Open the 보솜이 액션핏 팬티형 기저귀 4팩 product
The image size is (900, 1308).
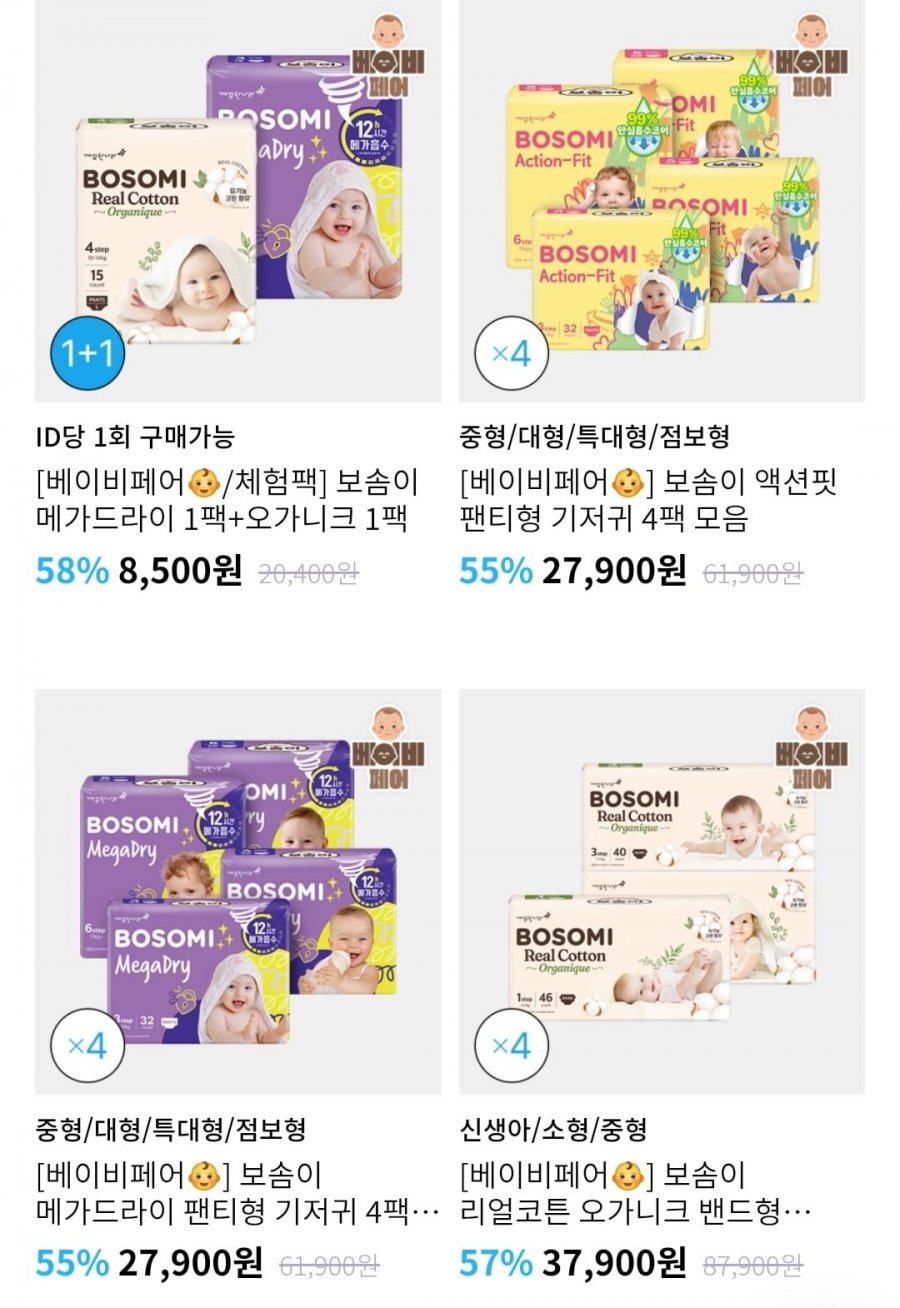point(661,200)
